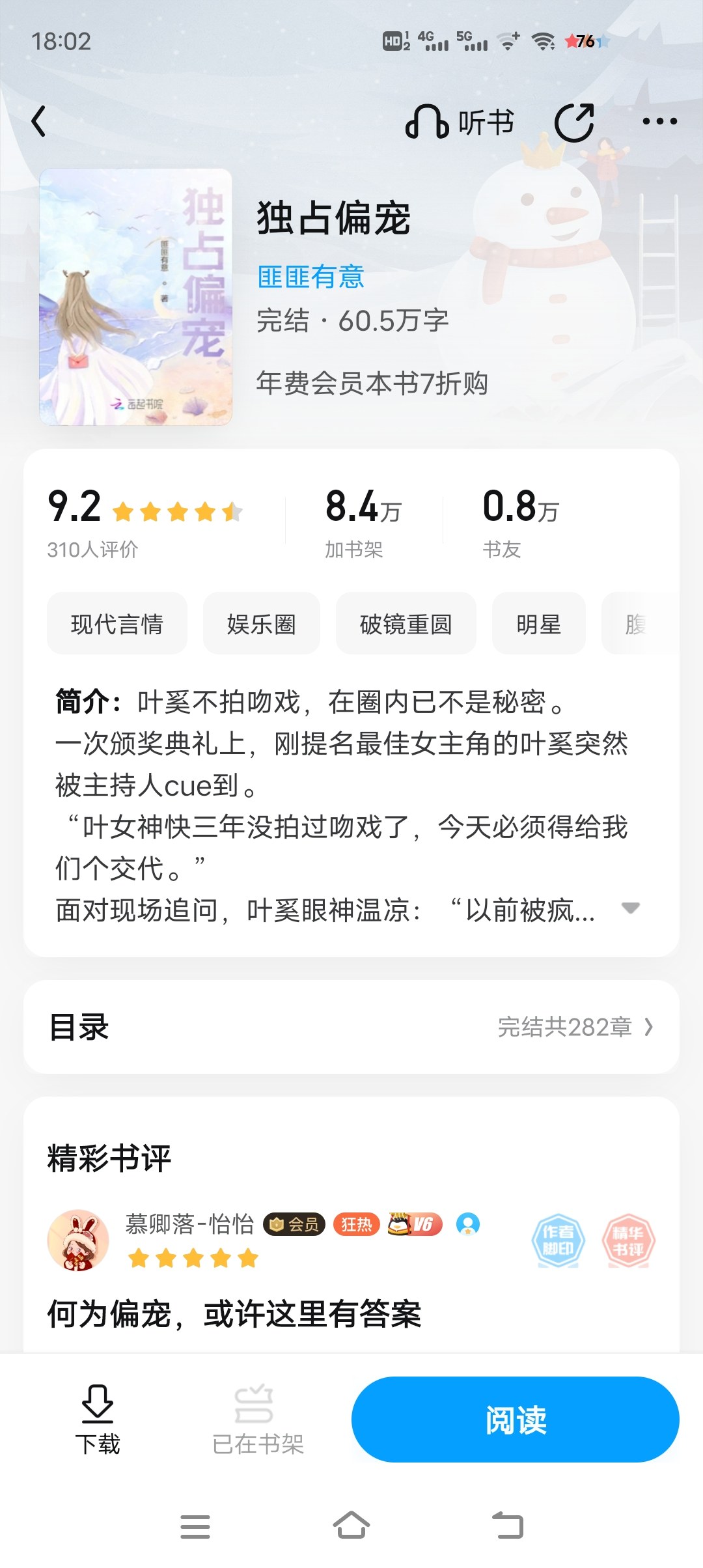
Task: Open 听书 audiobook mode
Action: (x=460, y=122)
